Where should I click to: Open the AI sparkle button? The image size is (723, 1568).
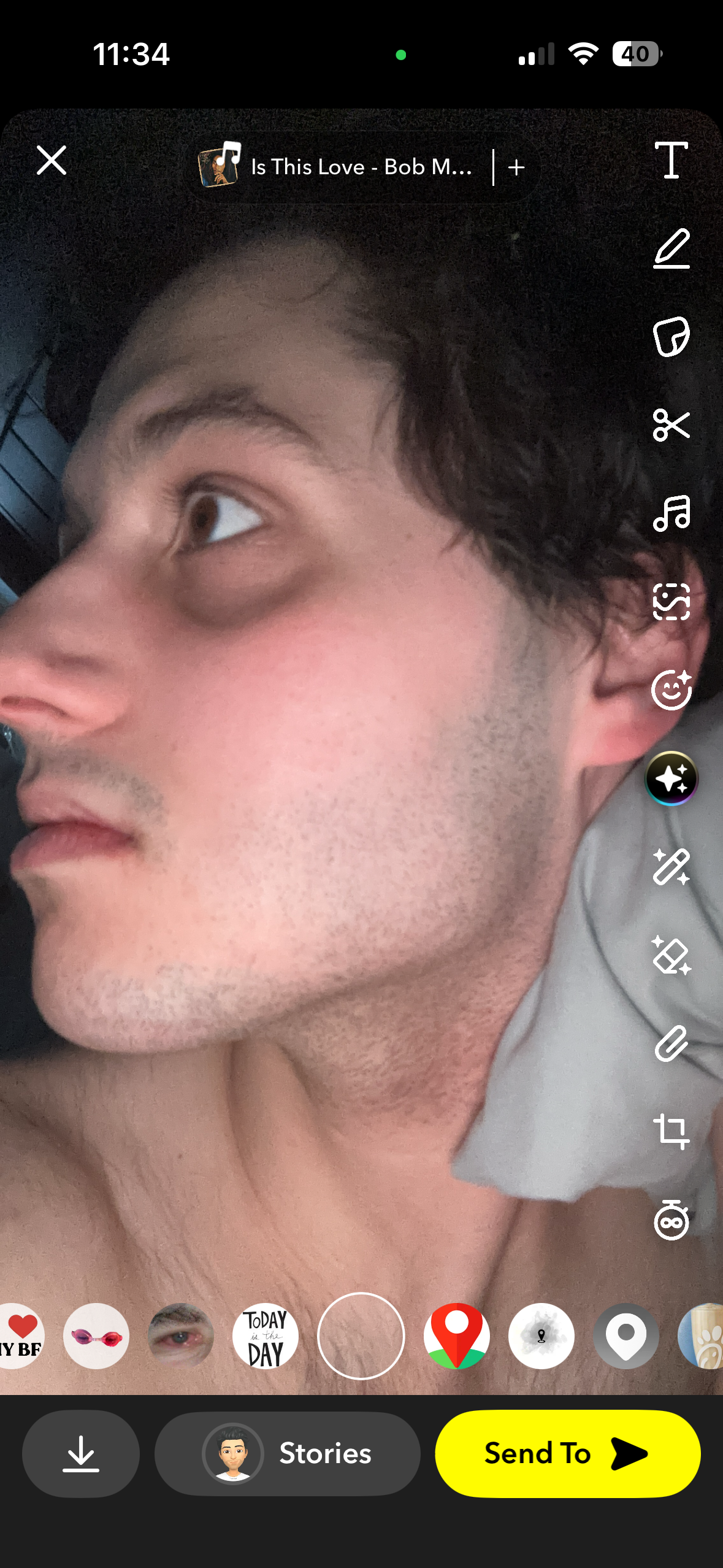[671, 778]
